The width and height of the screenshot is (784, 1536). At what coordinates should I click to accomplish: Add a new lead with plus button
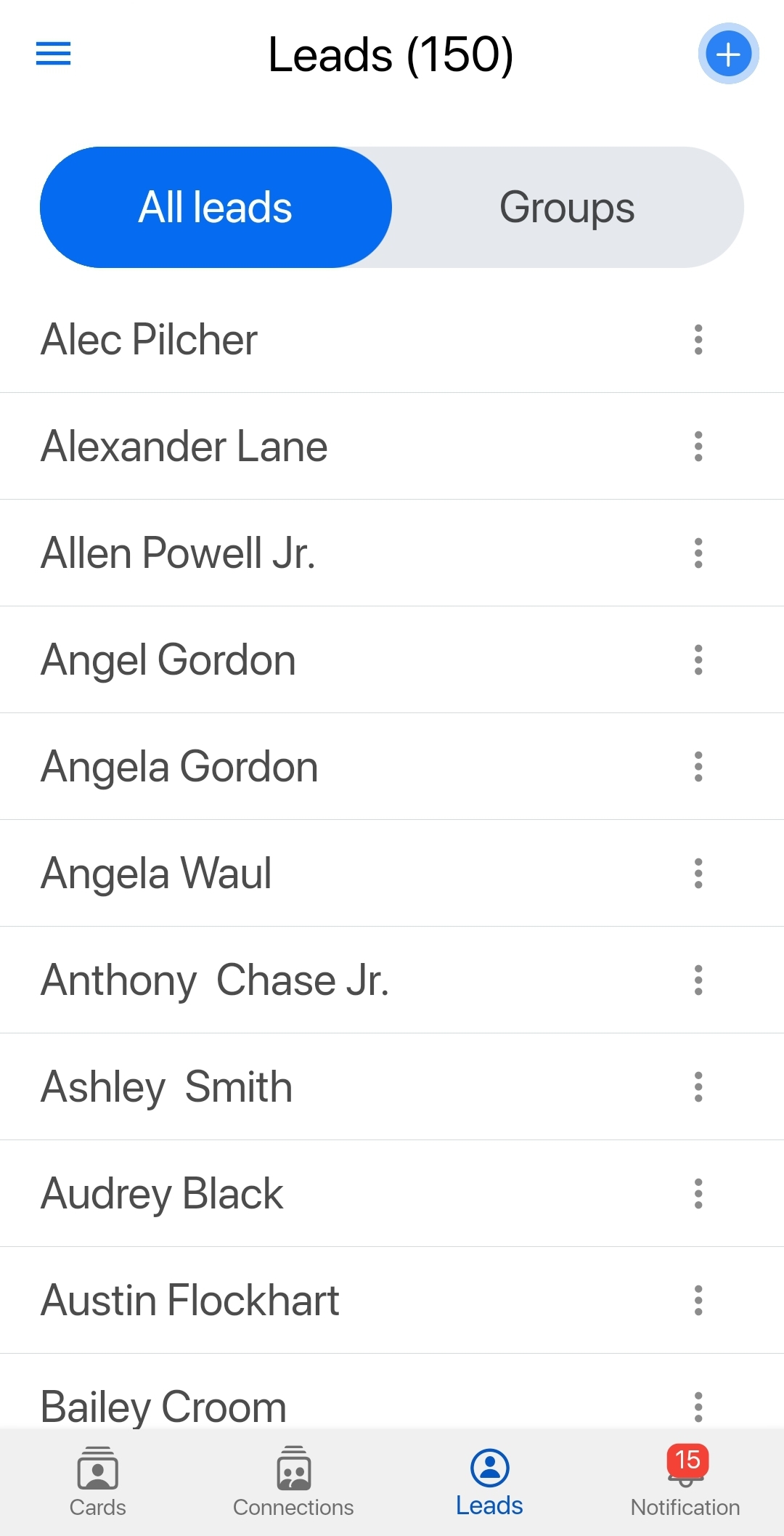[x=728, y=54]
